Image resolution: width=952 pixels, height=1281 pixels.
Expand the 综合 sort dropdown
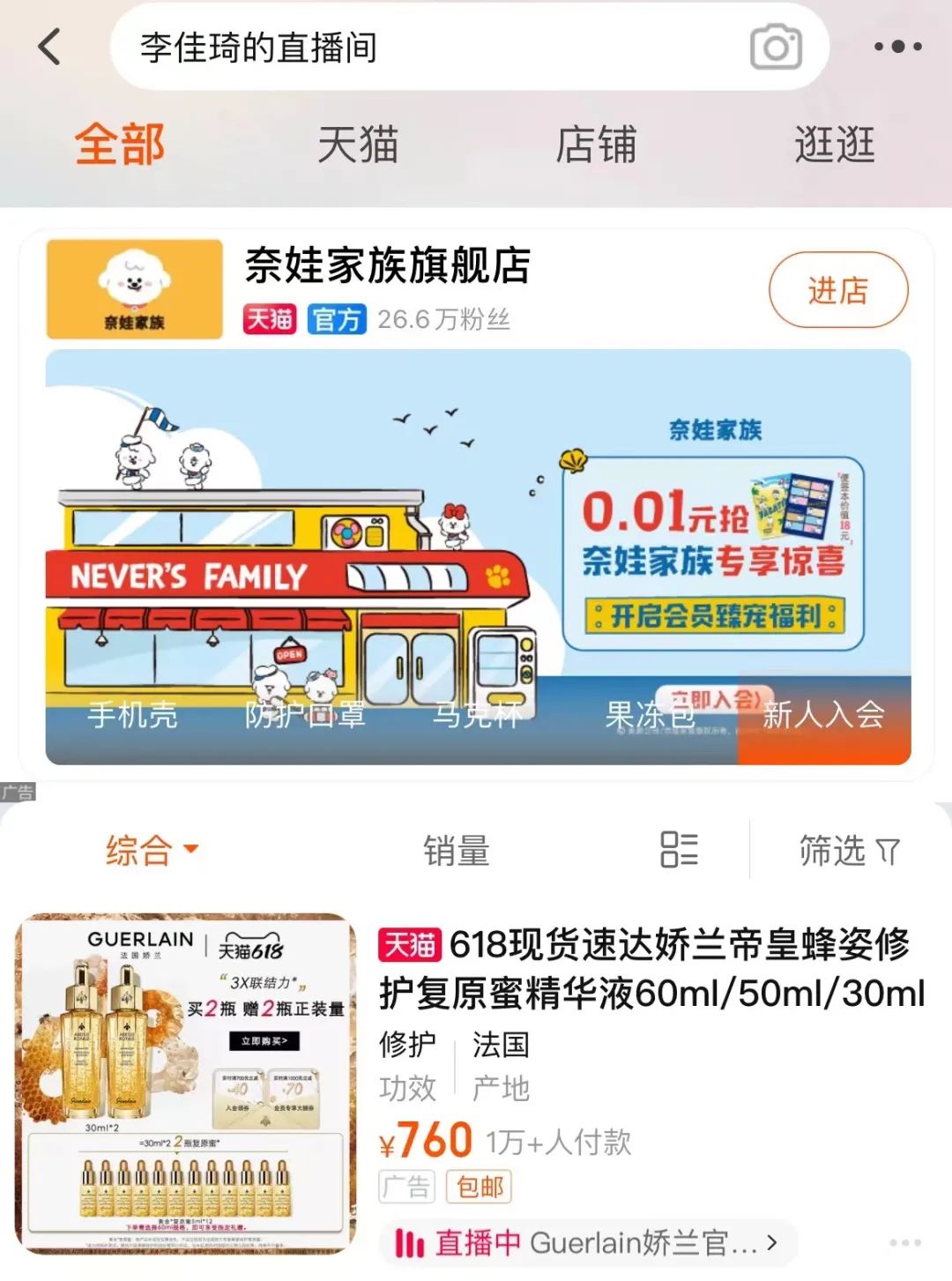[x=152, y=851]
